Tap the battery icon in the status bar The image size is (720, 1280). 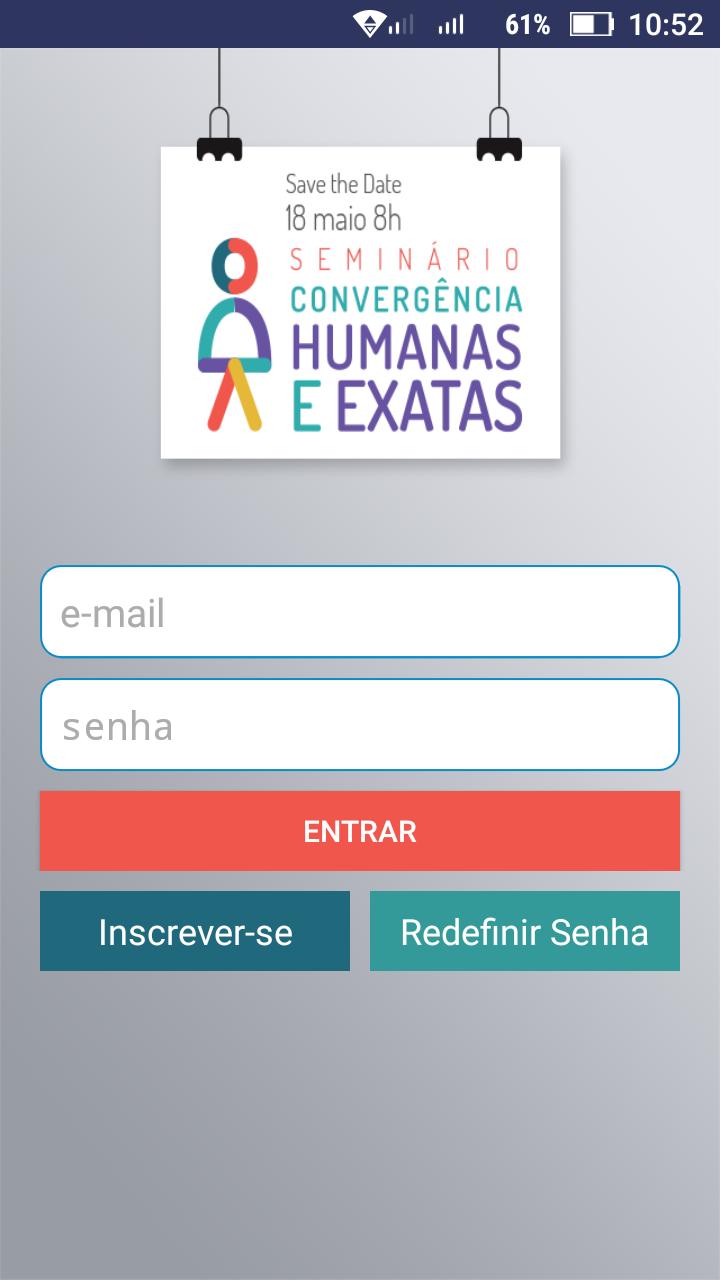pyautogui.click(x=592, y=22)
